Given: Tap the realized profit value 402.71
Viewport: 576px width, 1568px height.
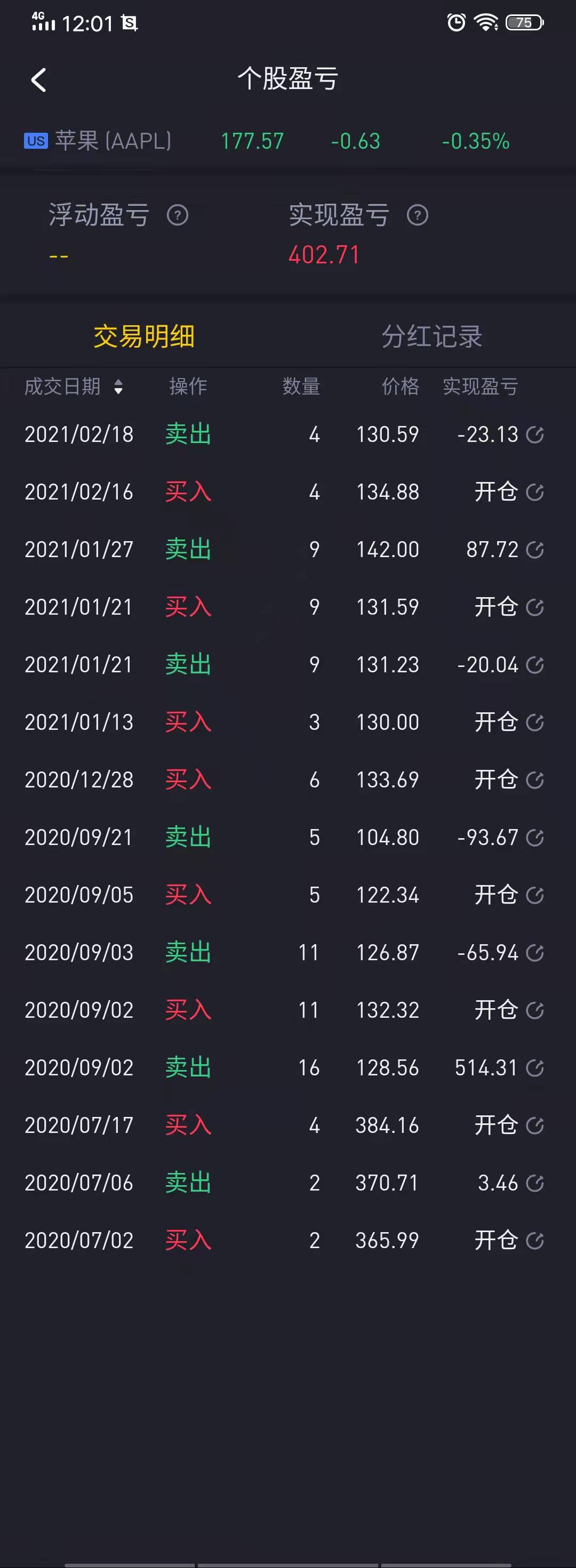Looking at the screenshot, I should (324, 255).
